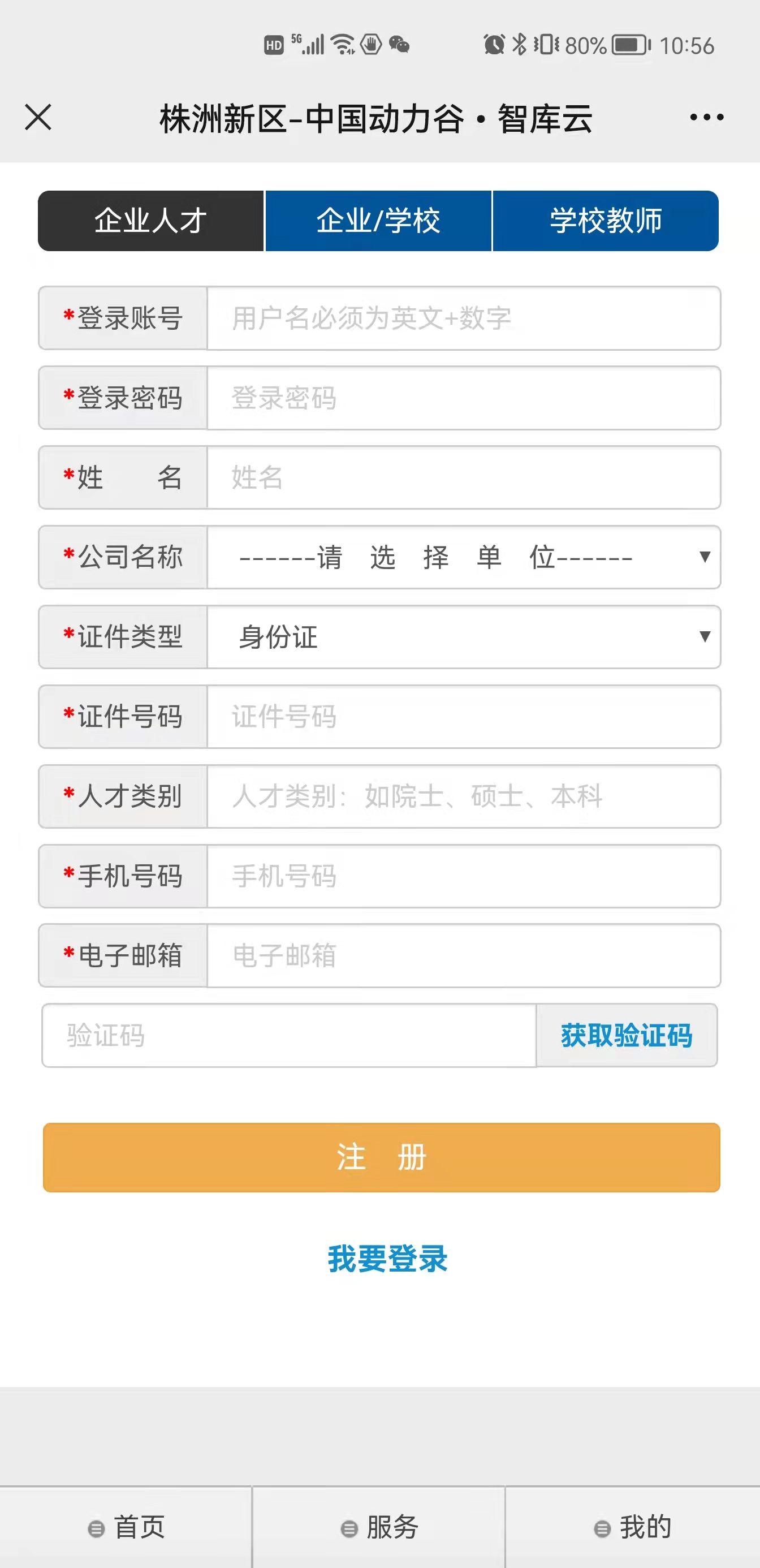Open the 证件类型 dropdown showing 身份证
Image resolution: width=760 pixels, height=1568 pixels.
click(x=463, y=637)
